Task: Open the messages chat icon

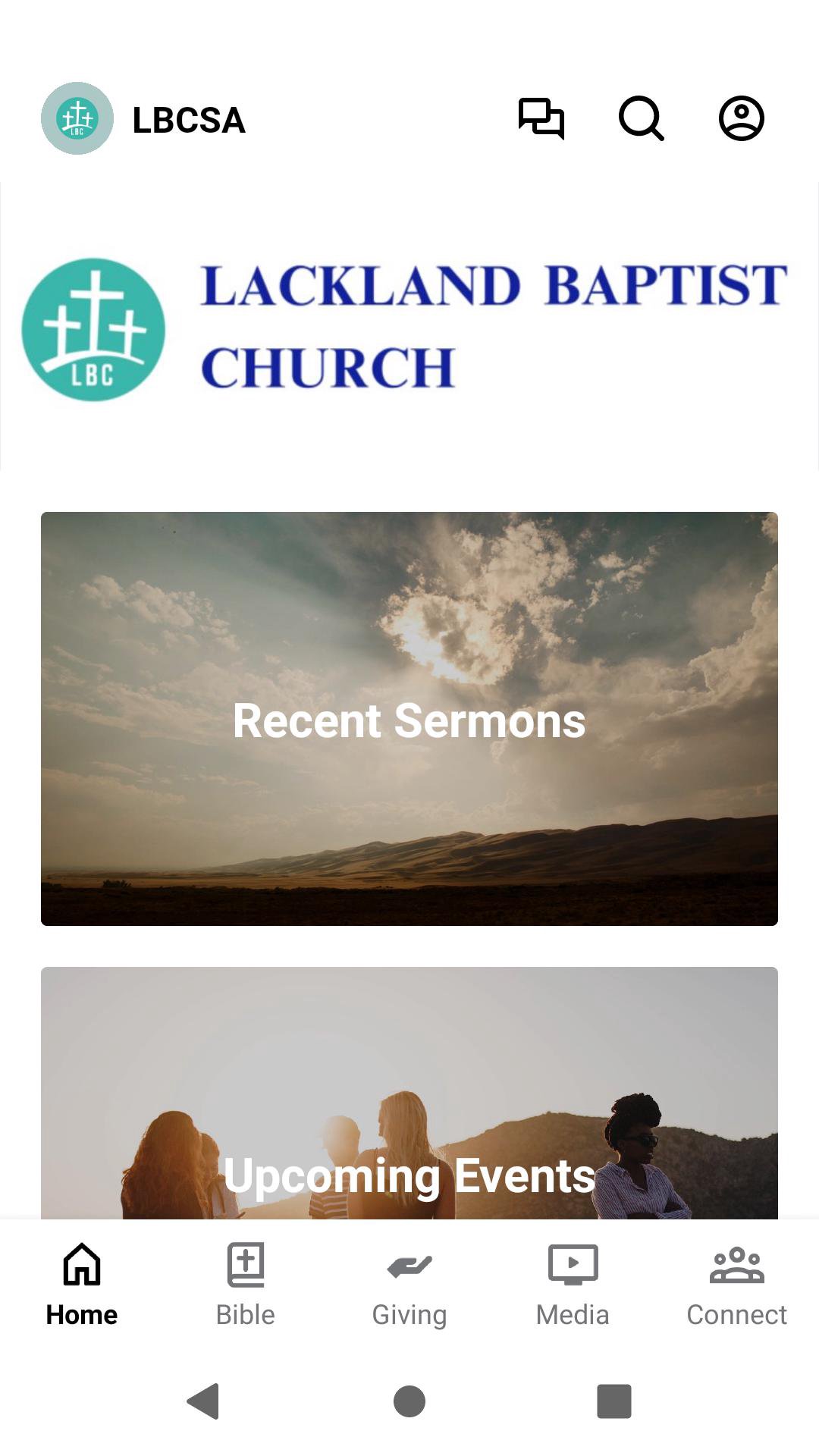Action: pyautogui.click(x=541, y=118)
